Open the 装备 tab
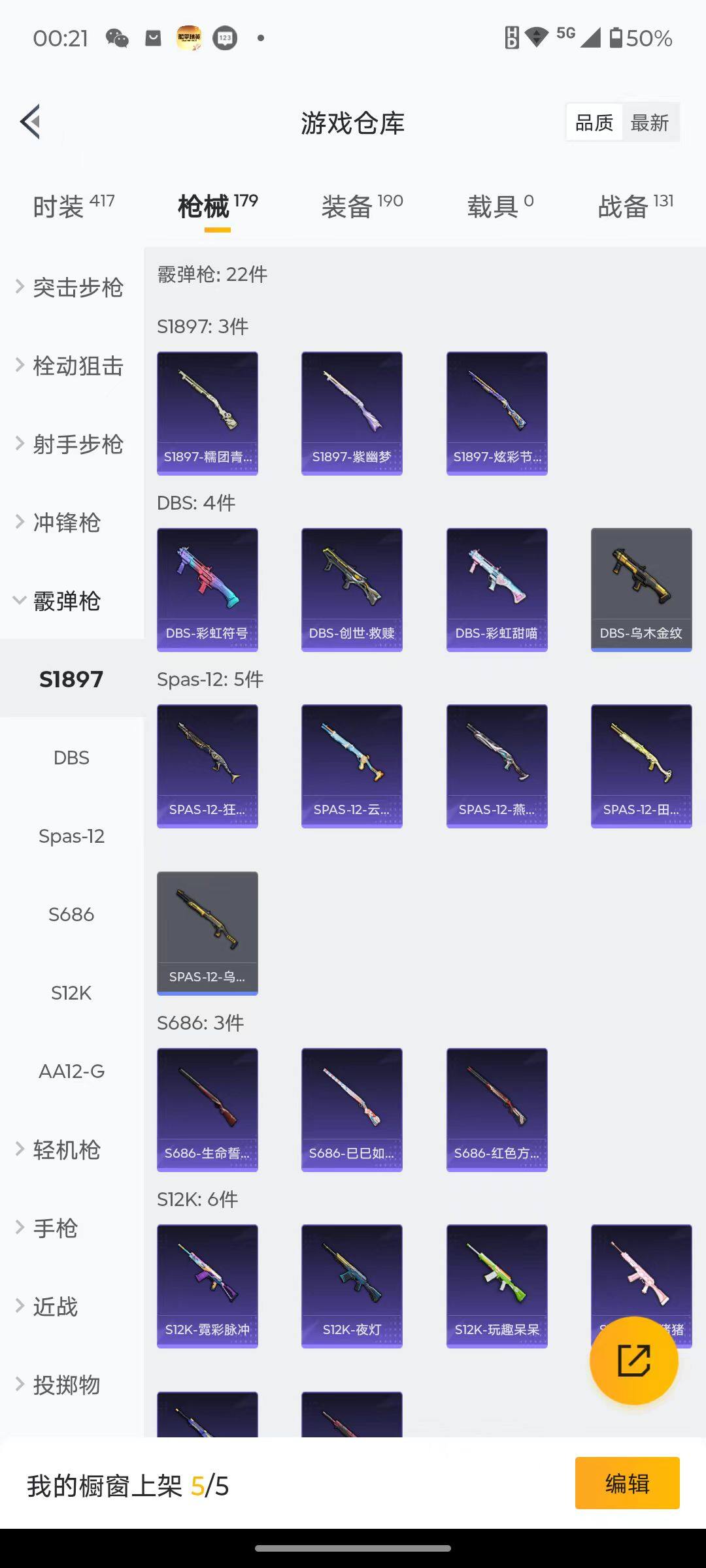This screenshot has height=1568, width=706. coord(361,207)
